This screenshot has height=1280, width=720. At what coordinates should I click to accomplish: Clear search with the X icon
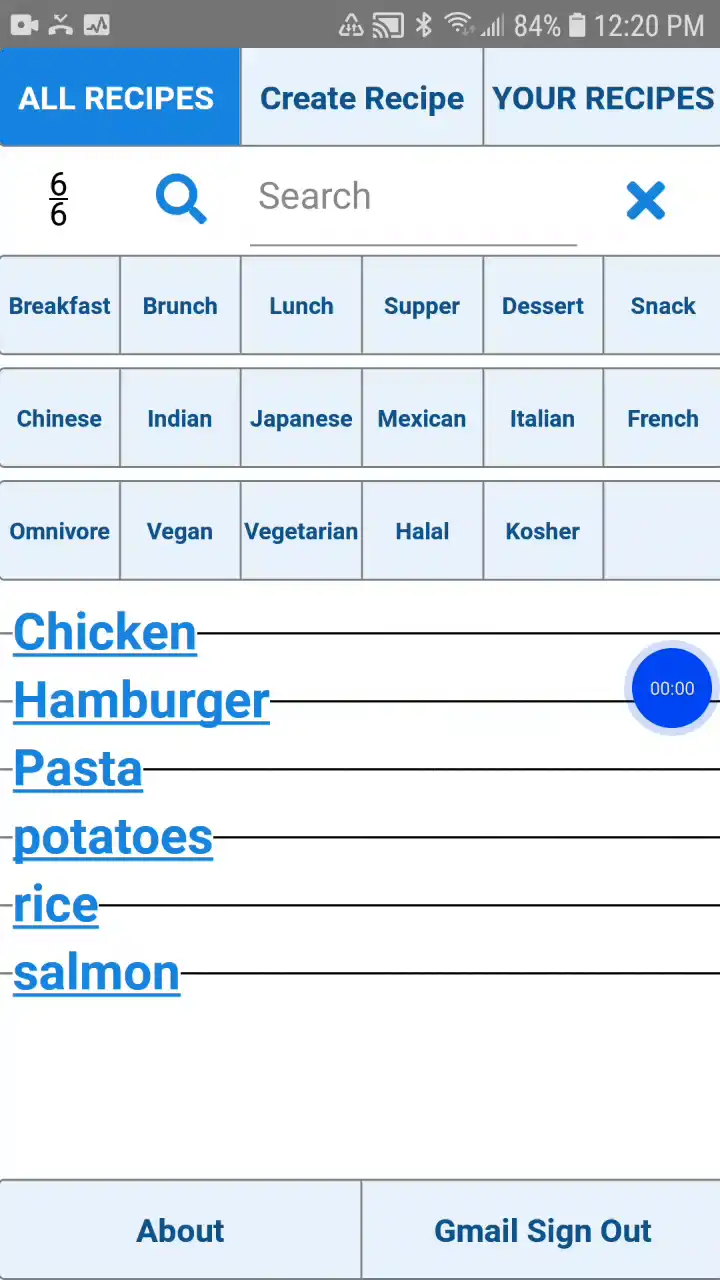pos(645,201)
